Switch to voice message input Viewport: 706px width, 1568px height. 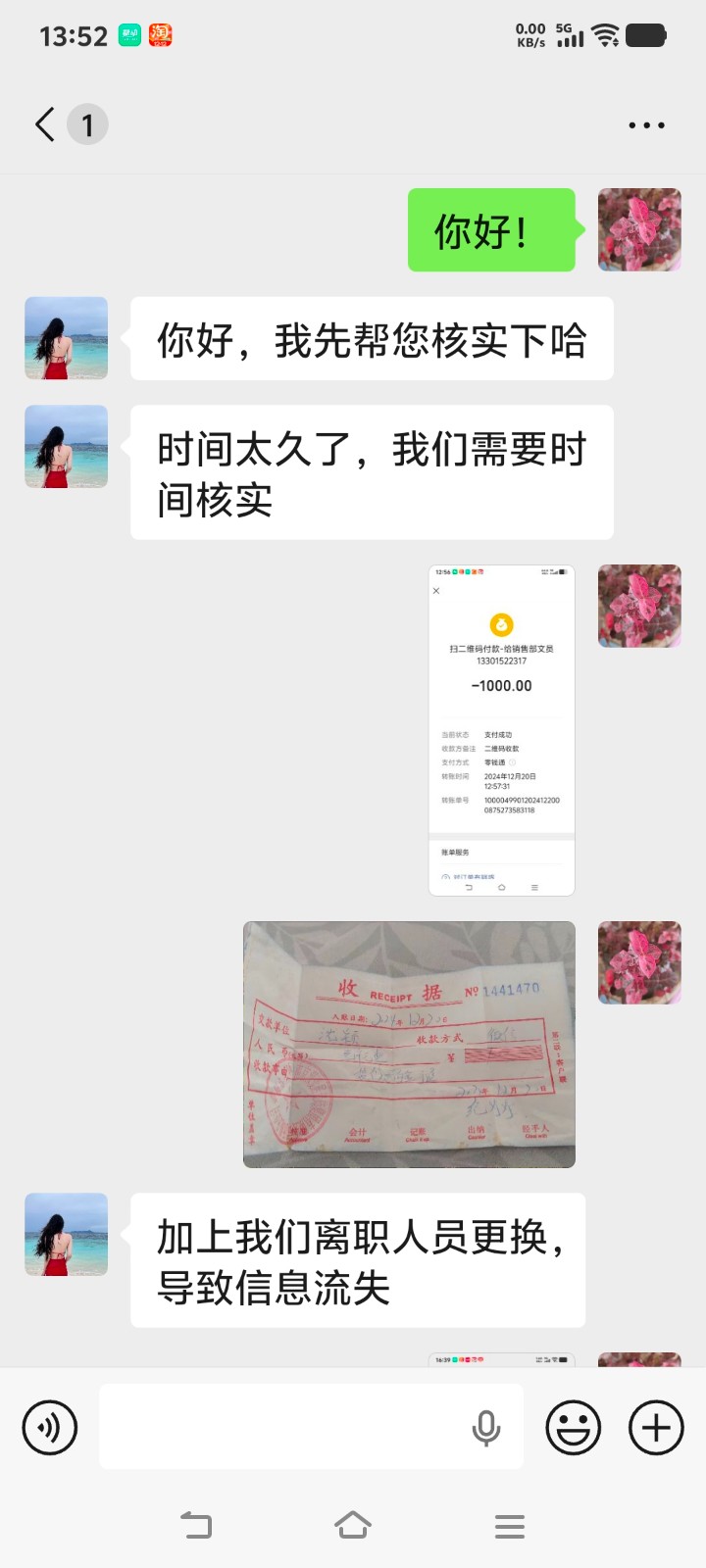49,1427
